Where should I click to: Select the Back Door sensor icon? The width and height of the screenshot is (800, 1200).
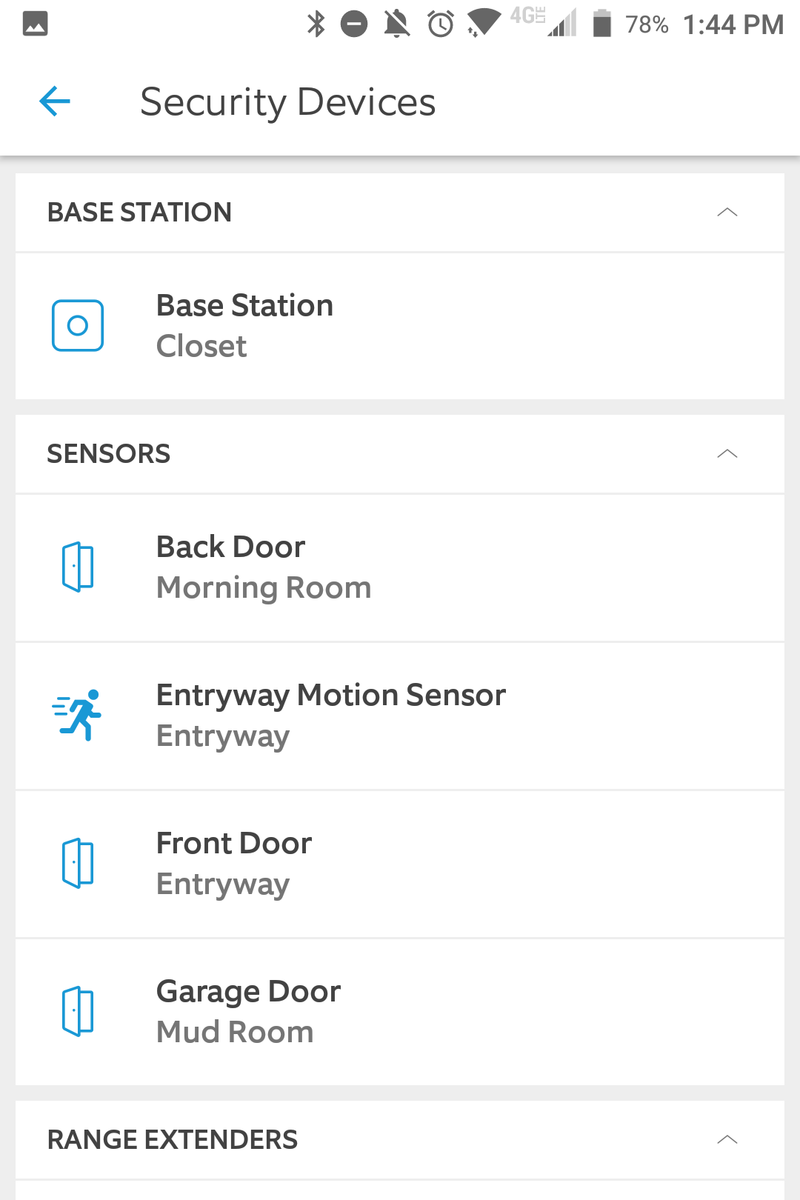77,566
